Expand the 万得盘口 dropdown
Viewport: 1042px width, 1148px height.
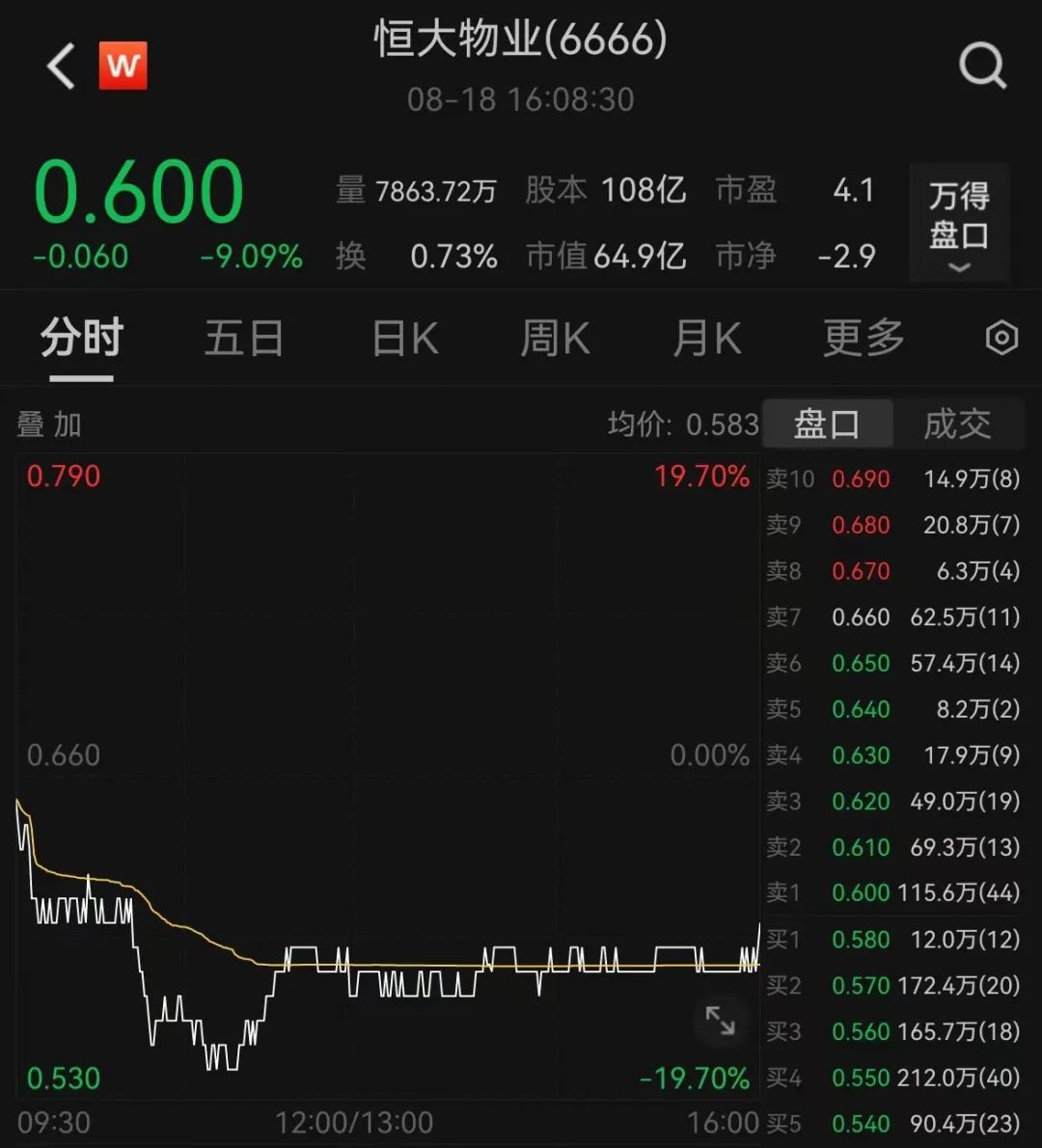coord(958,223)
